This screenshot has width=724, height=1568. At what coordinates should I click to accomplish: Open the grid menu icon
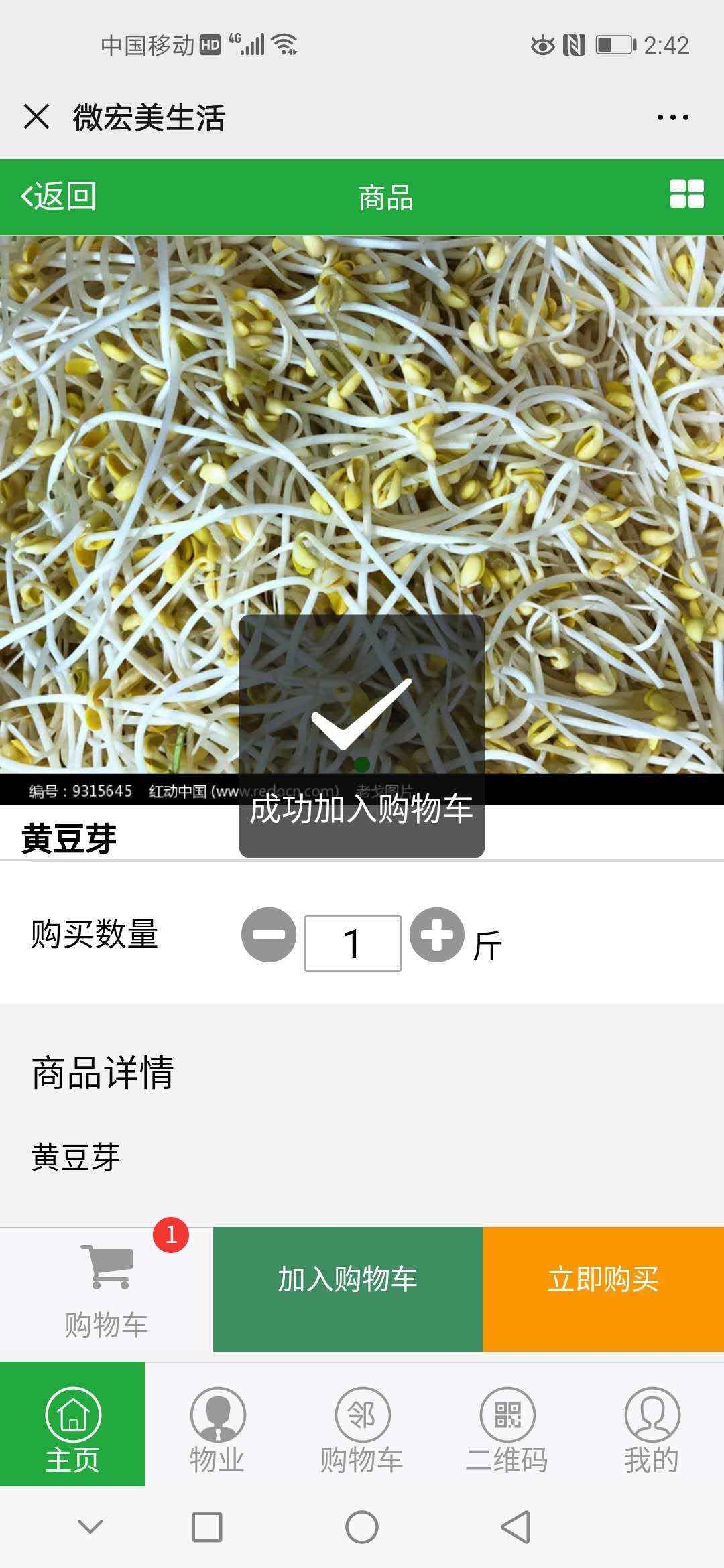click(686, 194)
